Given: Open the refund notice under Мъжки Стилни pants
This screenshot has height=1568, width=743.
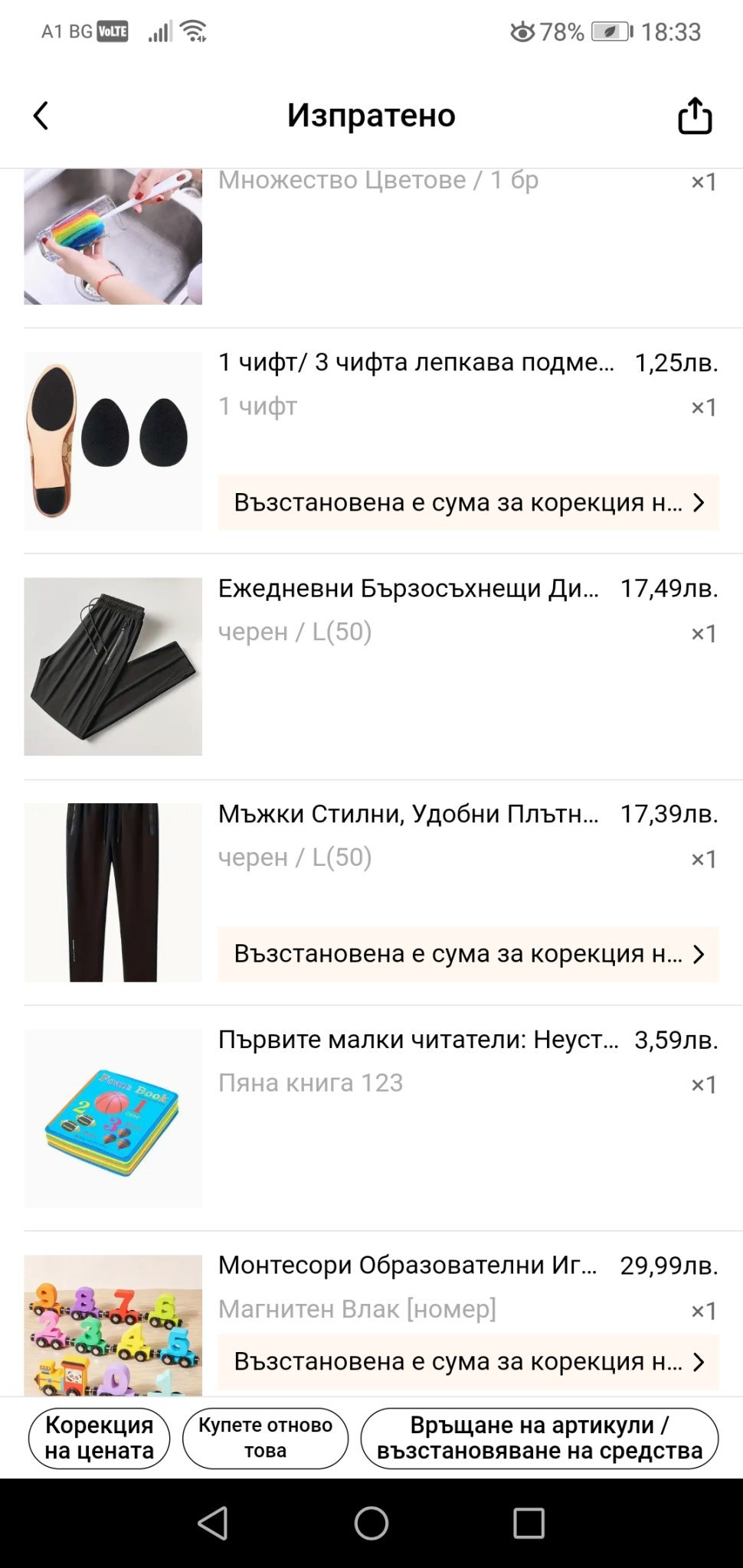Looking at the screenshot, I should coord(468,954).
